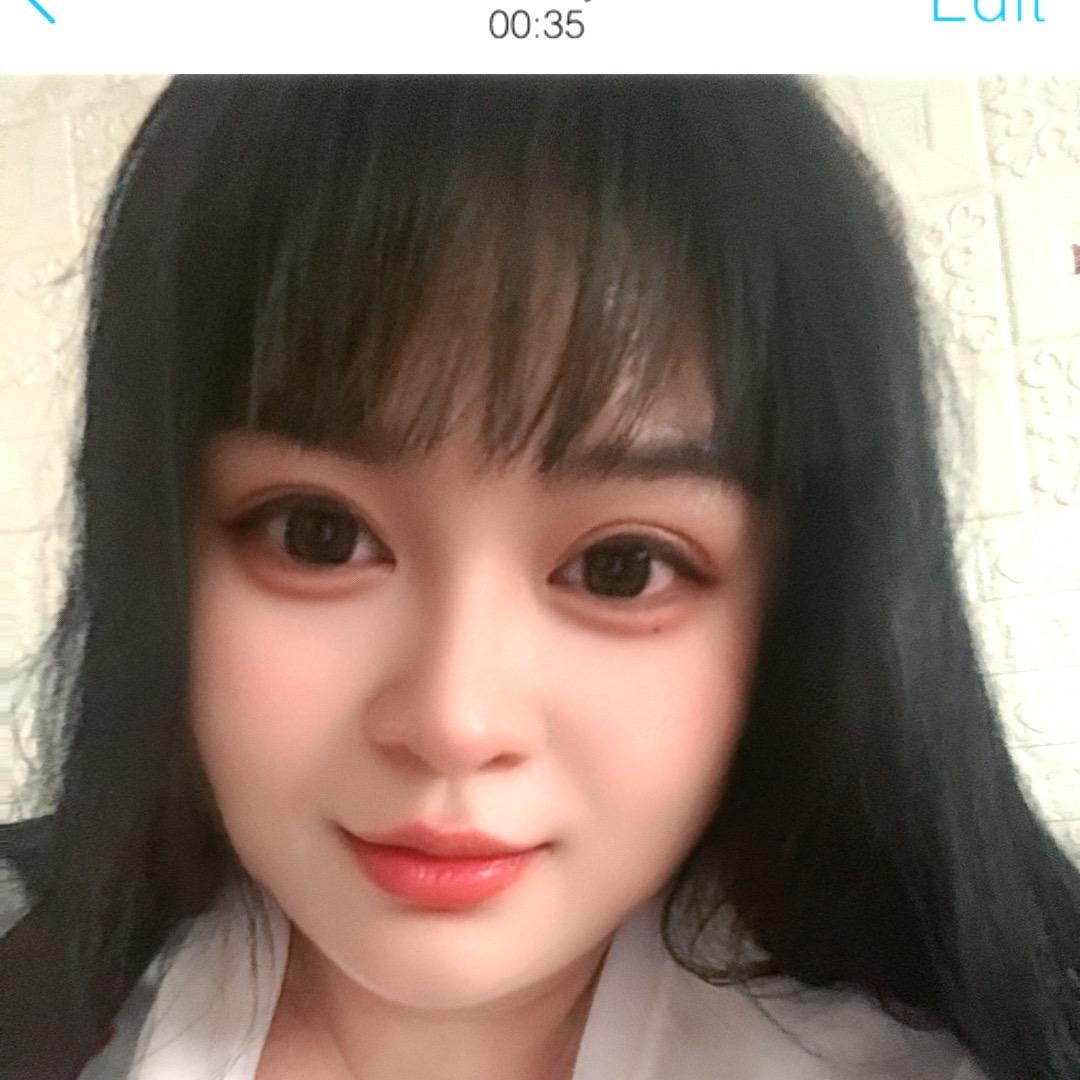Open Edit for this photo
The height and width of the screenshot is (1080, 1080).
click(x=988, y=10)
